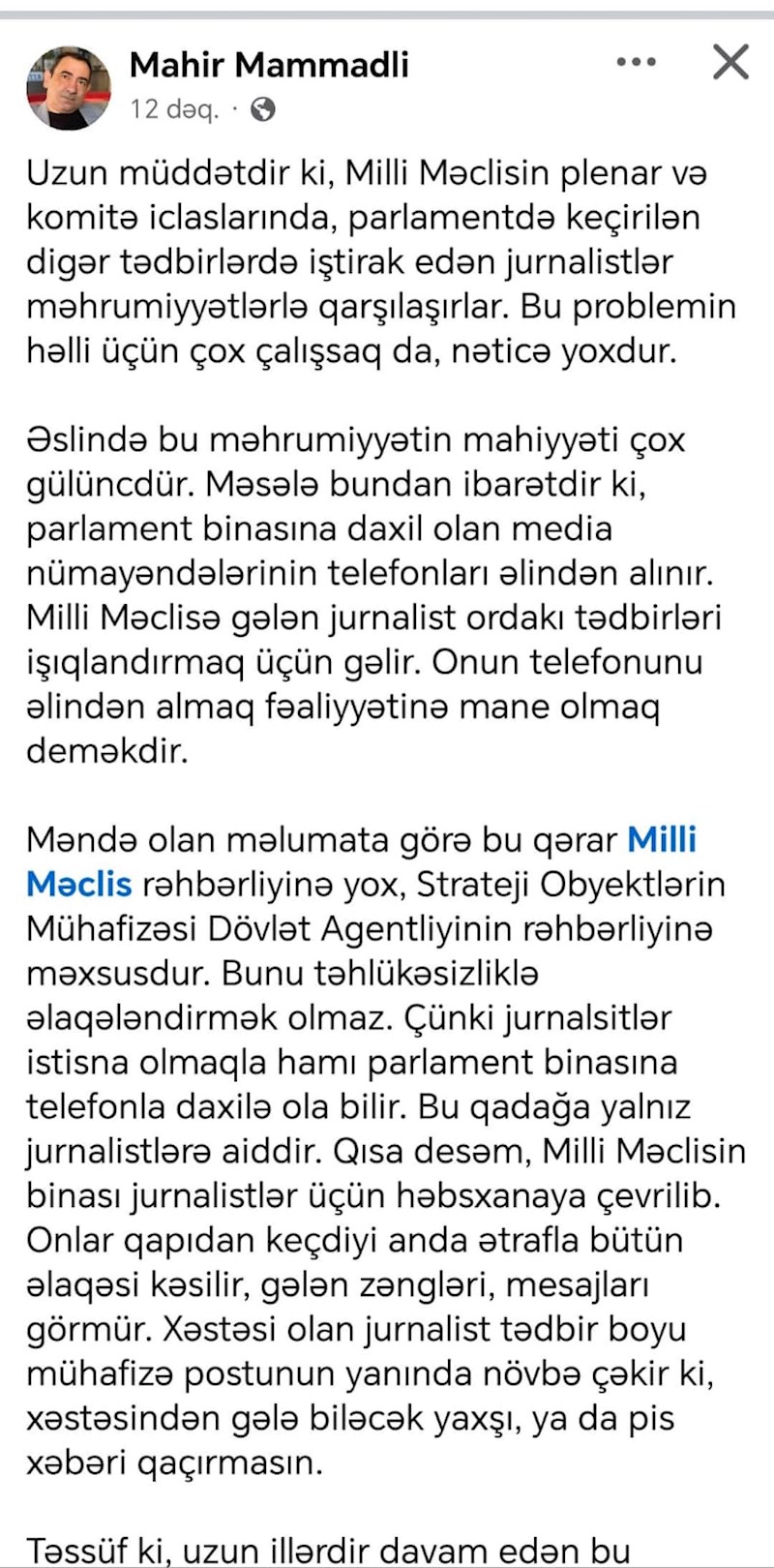The image size is (774, 1568).
Task: Open Mahir Mammadli's profile picture
Action: [68, 87]
